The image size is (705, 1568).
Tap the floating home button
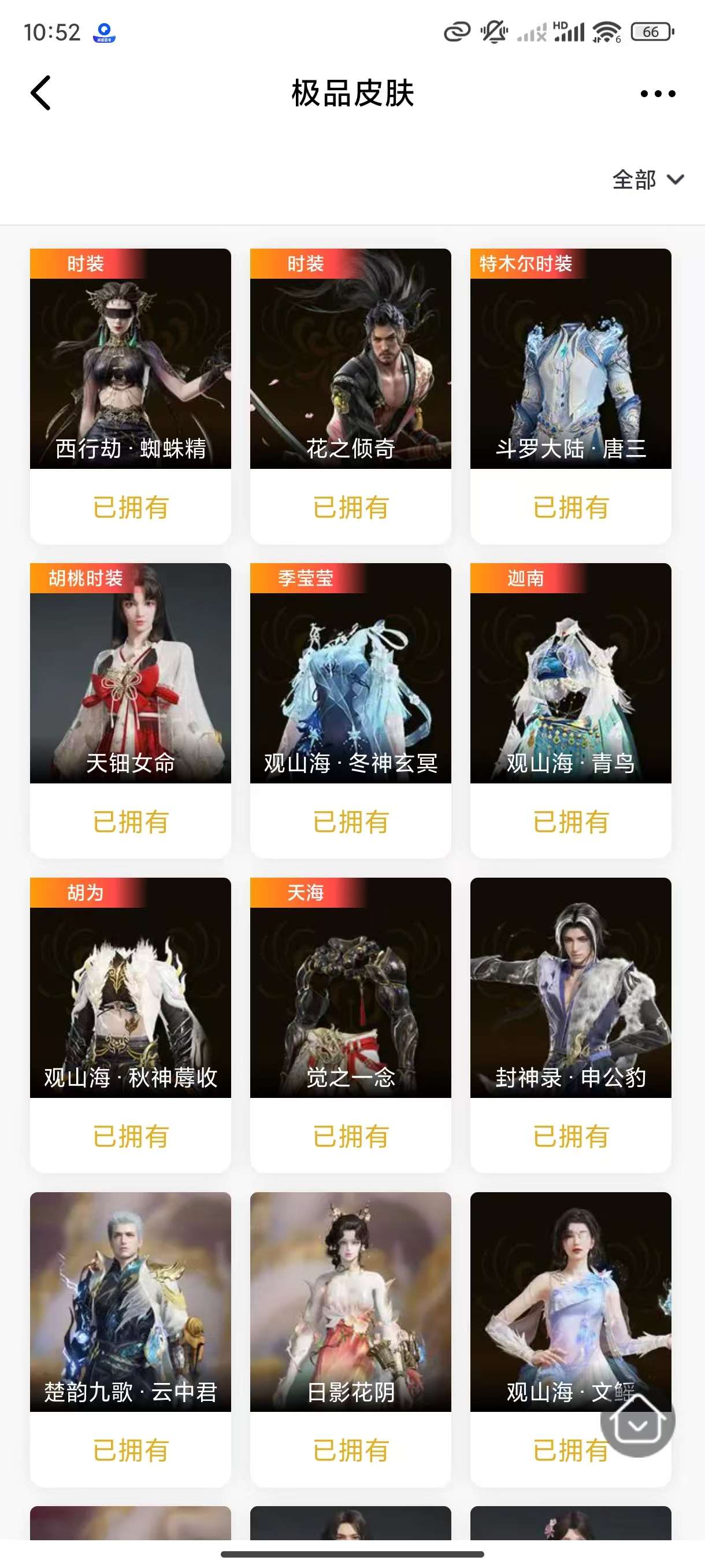point(637,1422)
